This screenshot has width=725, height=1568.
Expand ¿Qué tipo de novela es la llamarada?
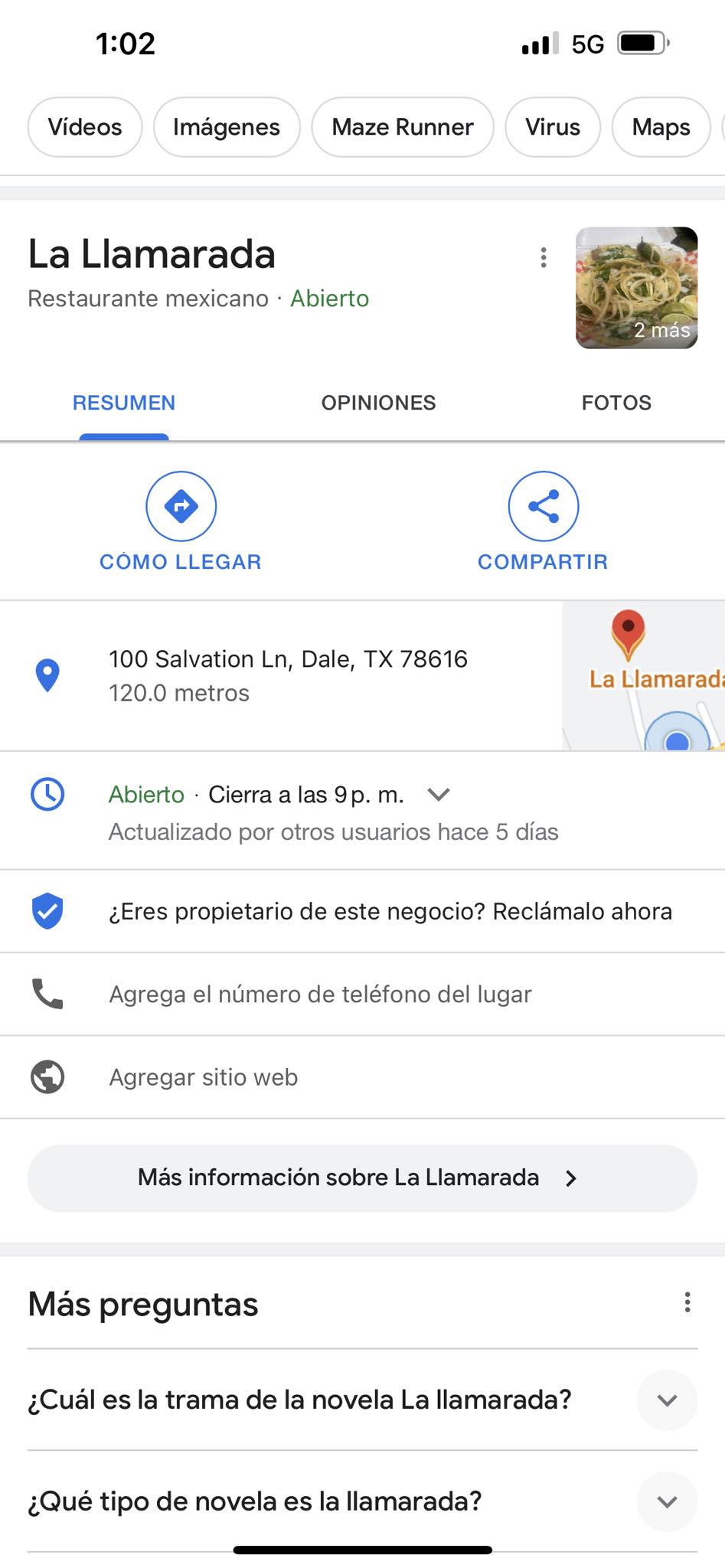click(x=667, y=1501)
